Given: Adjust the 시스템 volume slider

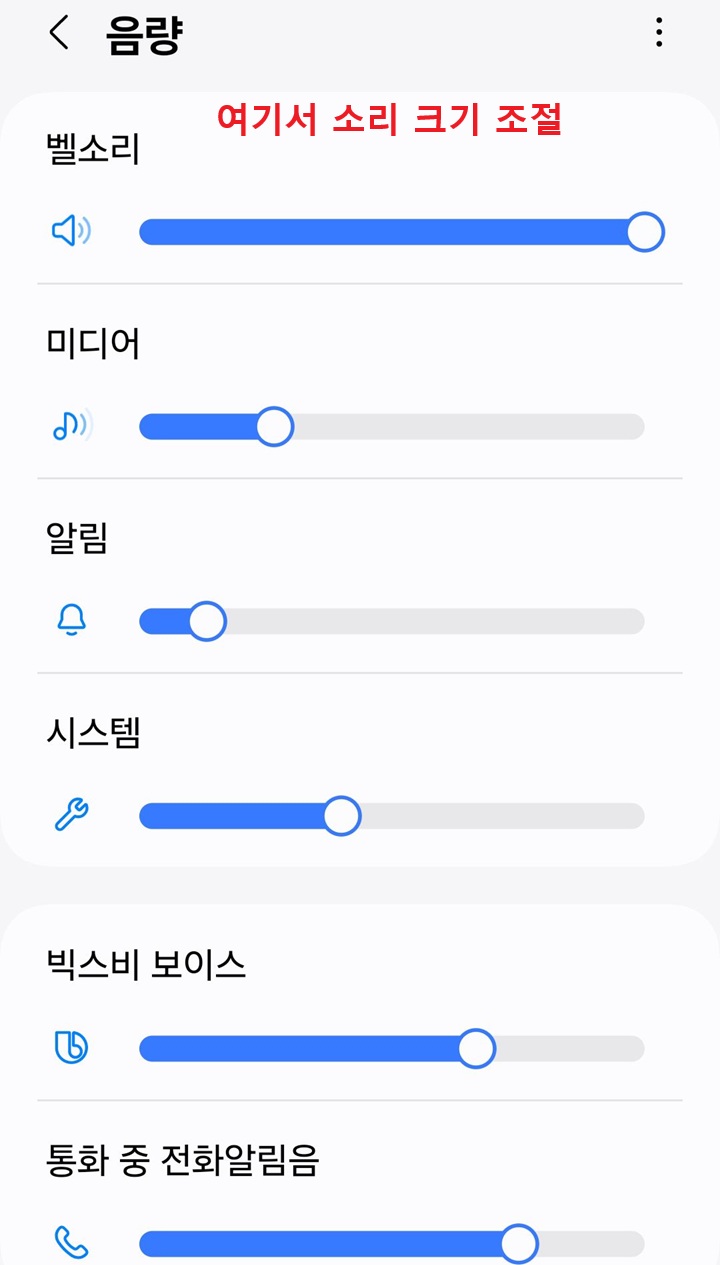Looking at the screenshot, I should point(341,815).
